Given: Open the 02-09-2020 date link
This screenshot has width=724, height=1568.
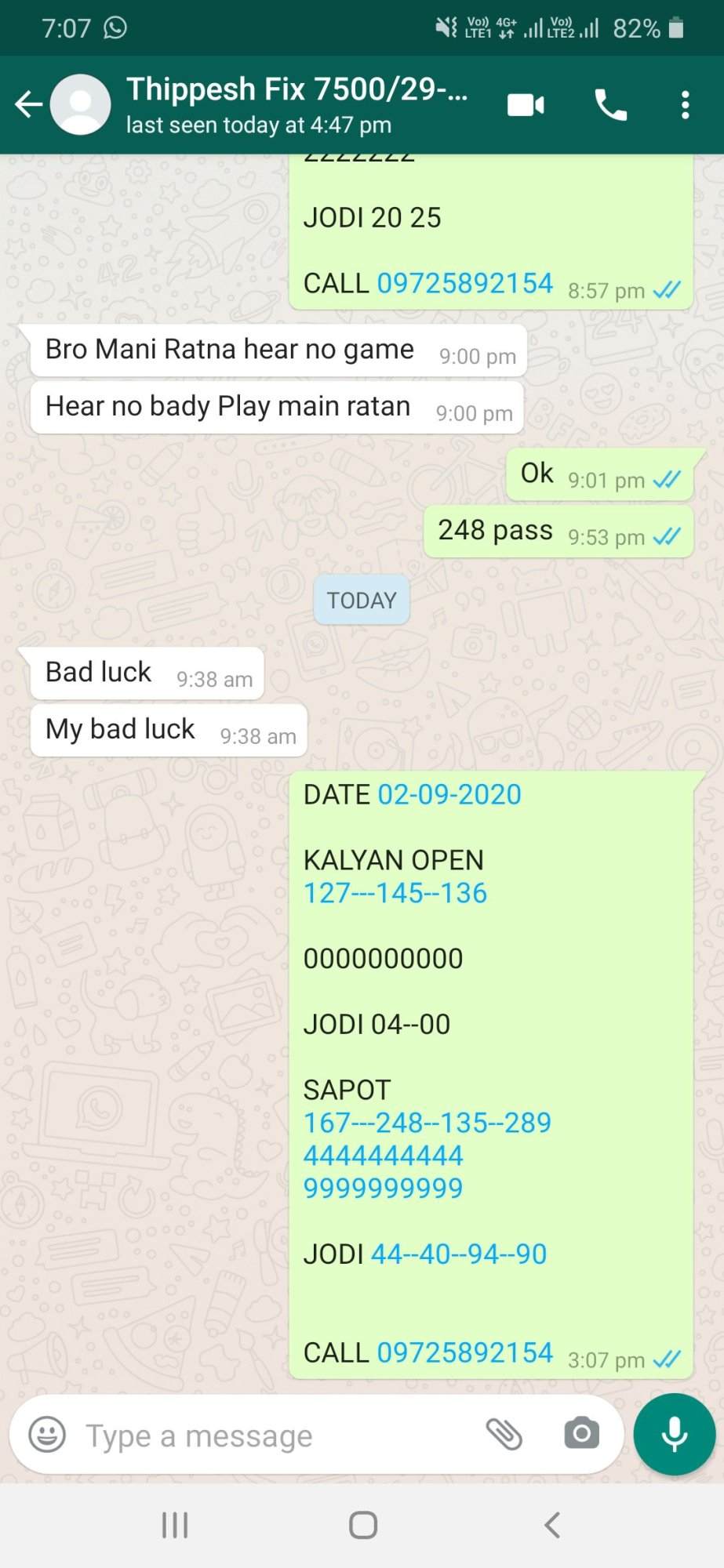Looking at the screenshot, I should 449,794.
